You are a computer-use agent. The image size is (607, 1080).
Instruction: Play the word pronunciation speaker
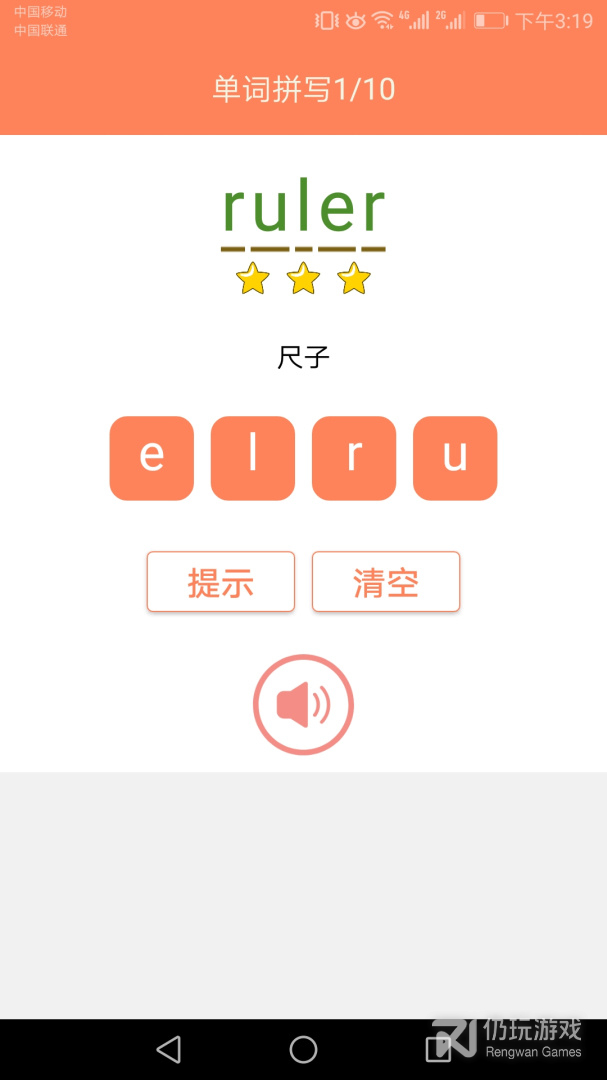303,705
